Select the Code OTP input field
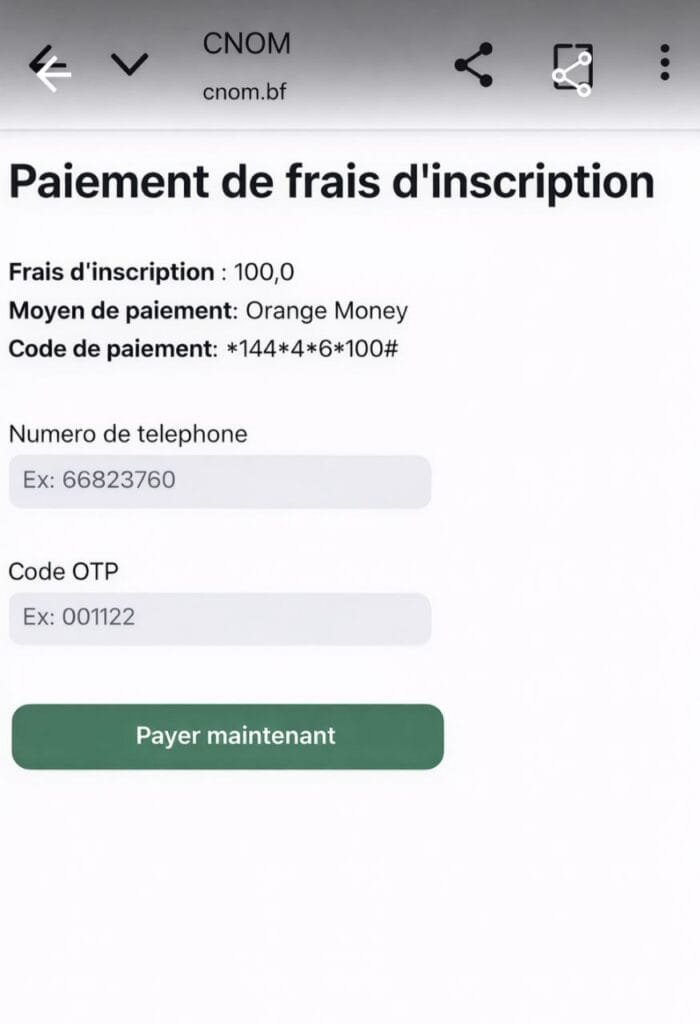The height and width of the screenshot is (1024, 700). tap(220, 618)
